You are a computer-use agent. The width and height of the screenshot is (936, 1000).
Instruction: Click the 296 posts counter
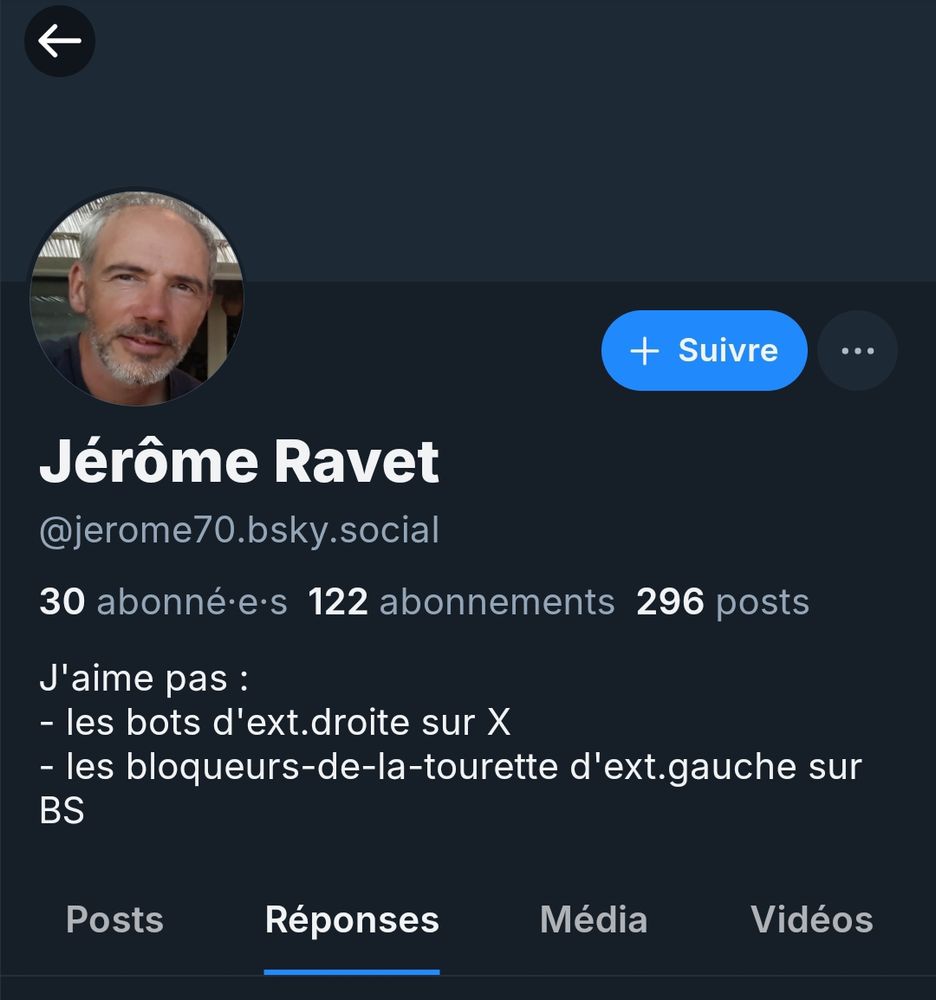[723, 602]
